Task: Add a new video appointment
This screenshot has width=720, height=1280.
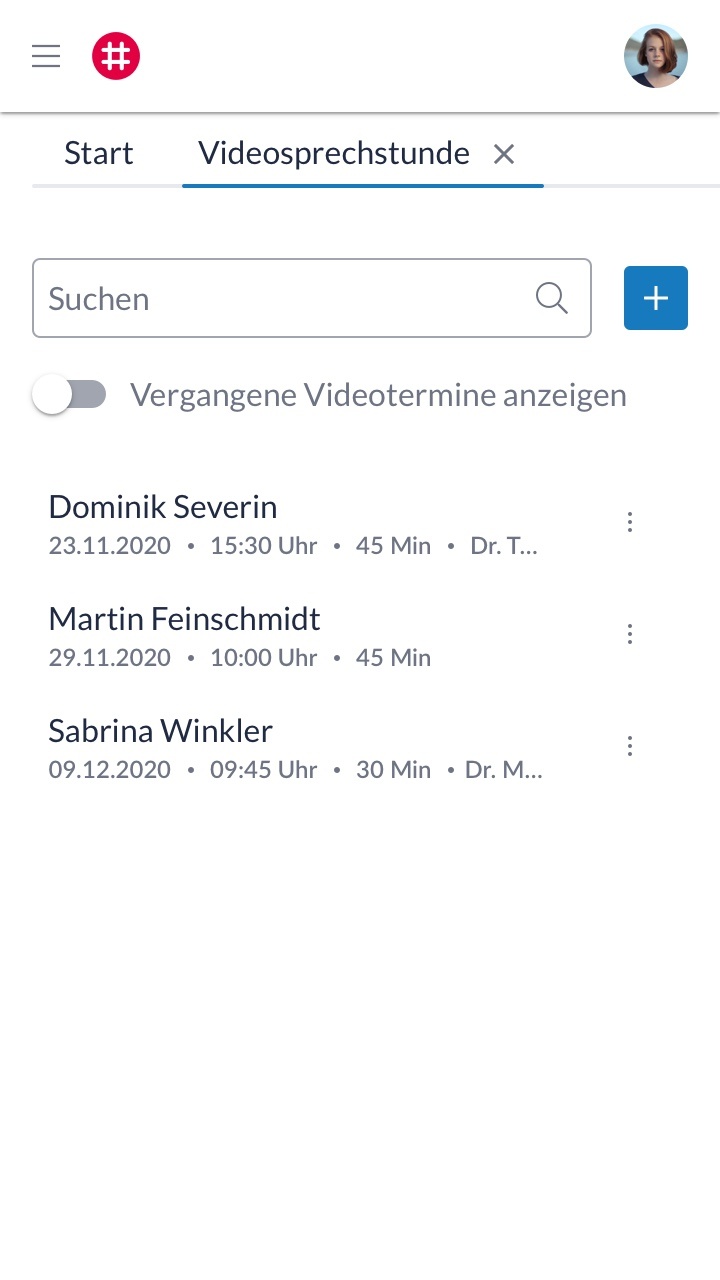Action: coord(655,298)
